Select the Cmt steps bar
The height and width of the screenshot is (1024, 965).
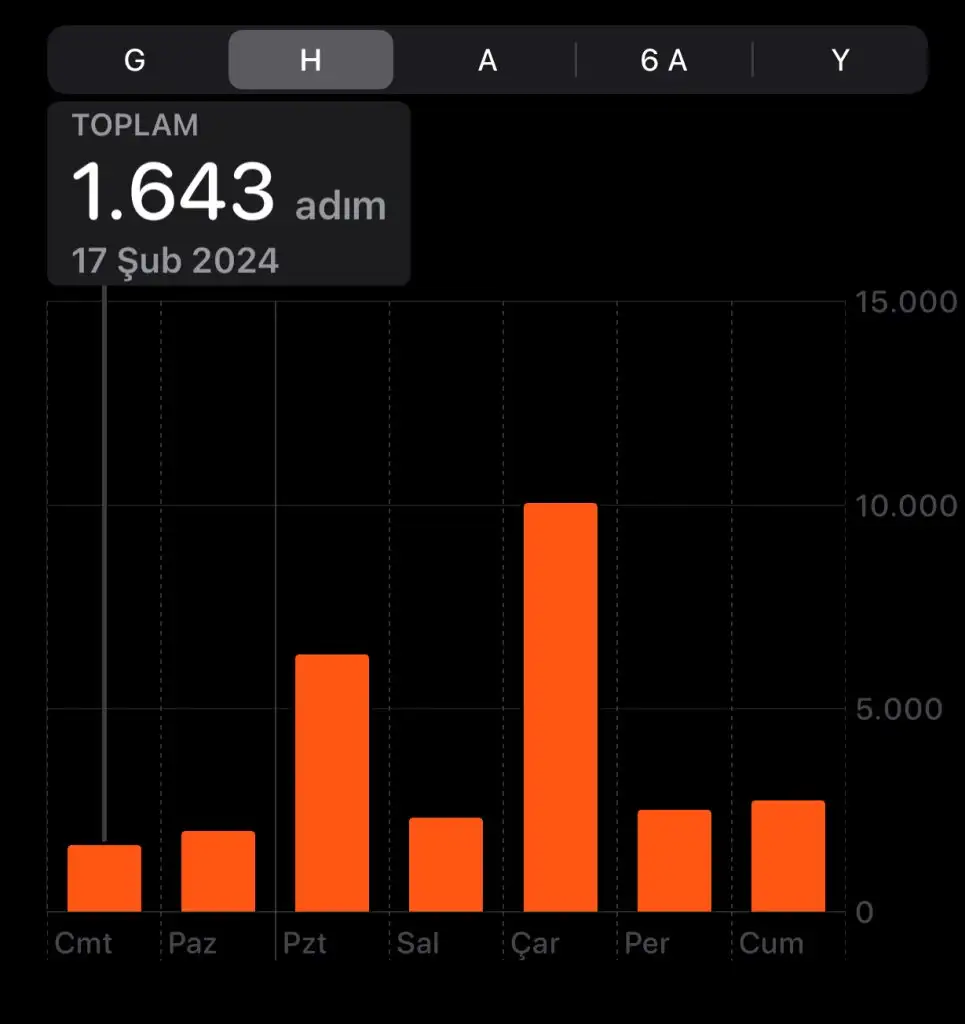pyautogui.click(x=105, y=879)
